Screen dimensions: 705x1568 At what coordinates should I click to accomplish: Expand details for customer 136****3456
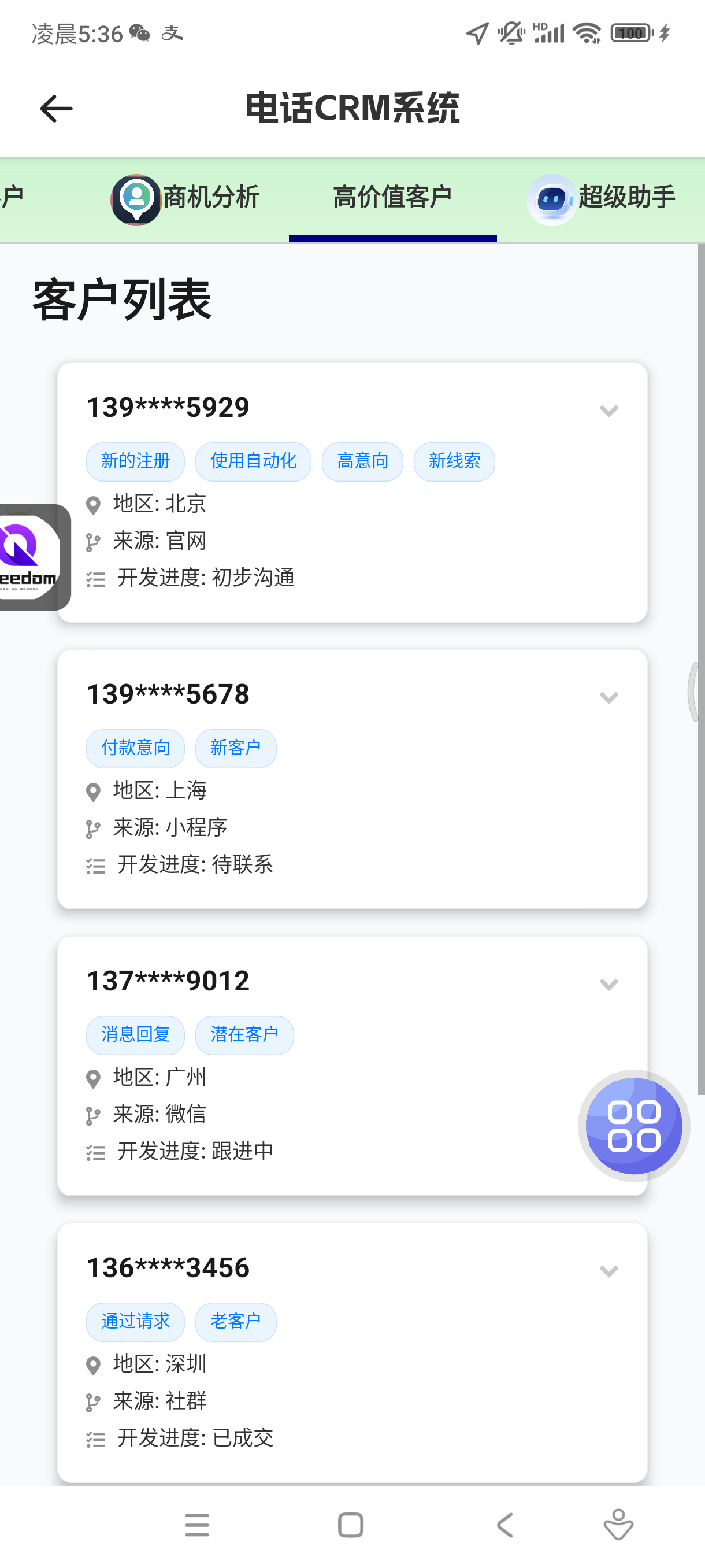pos(608,1271)
